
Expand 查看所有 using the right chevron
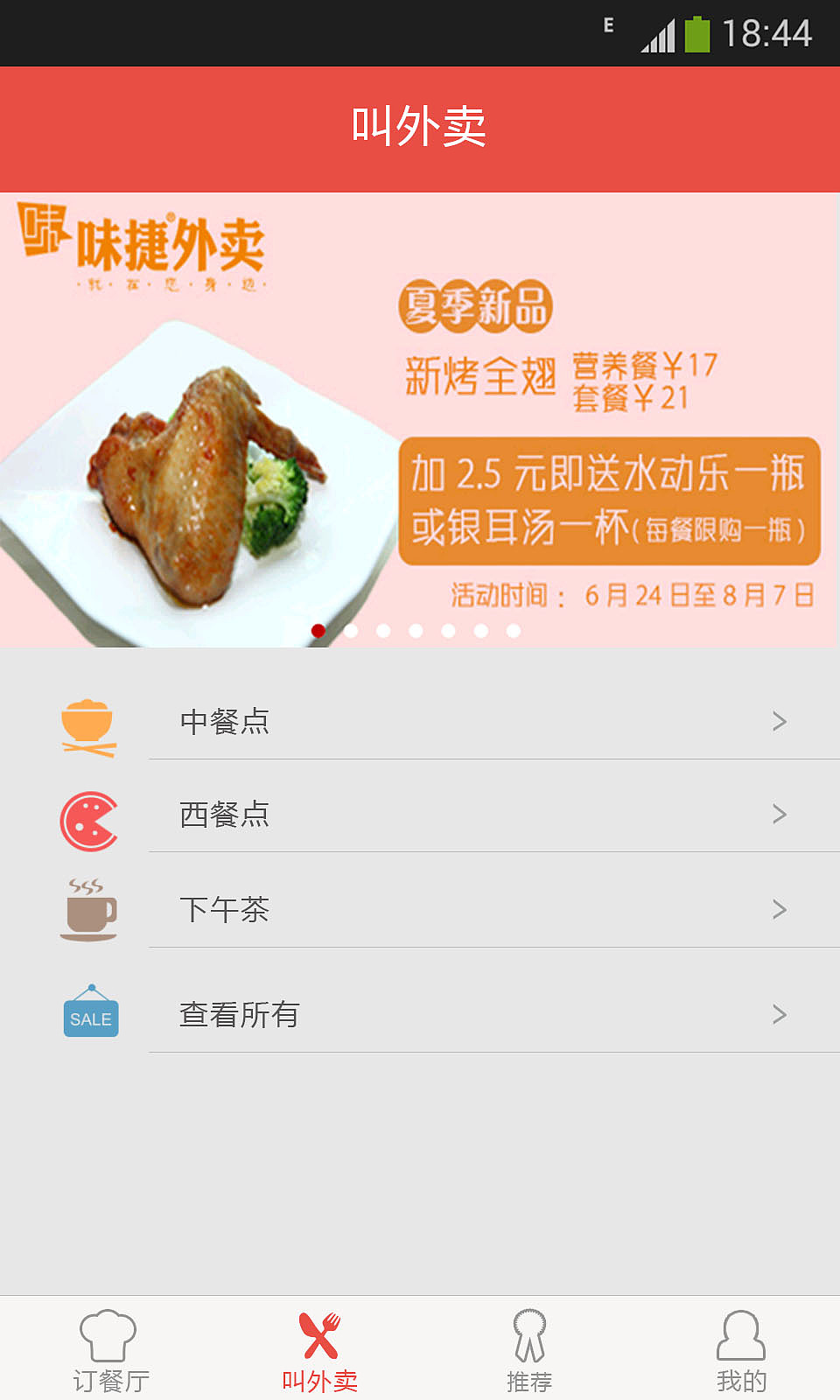point(779,1014)
